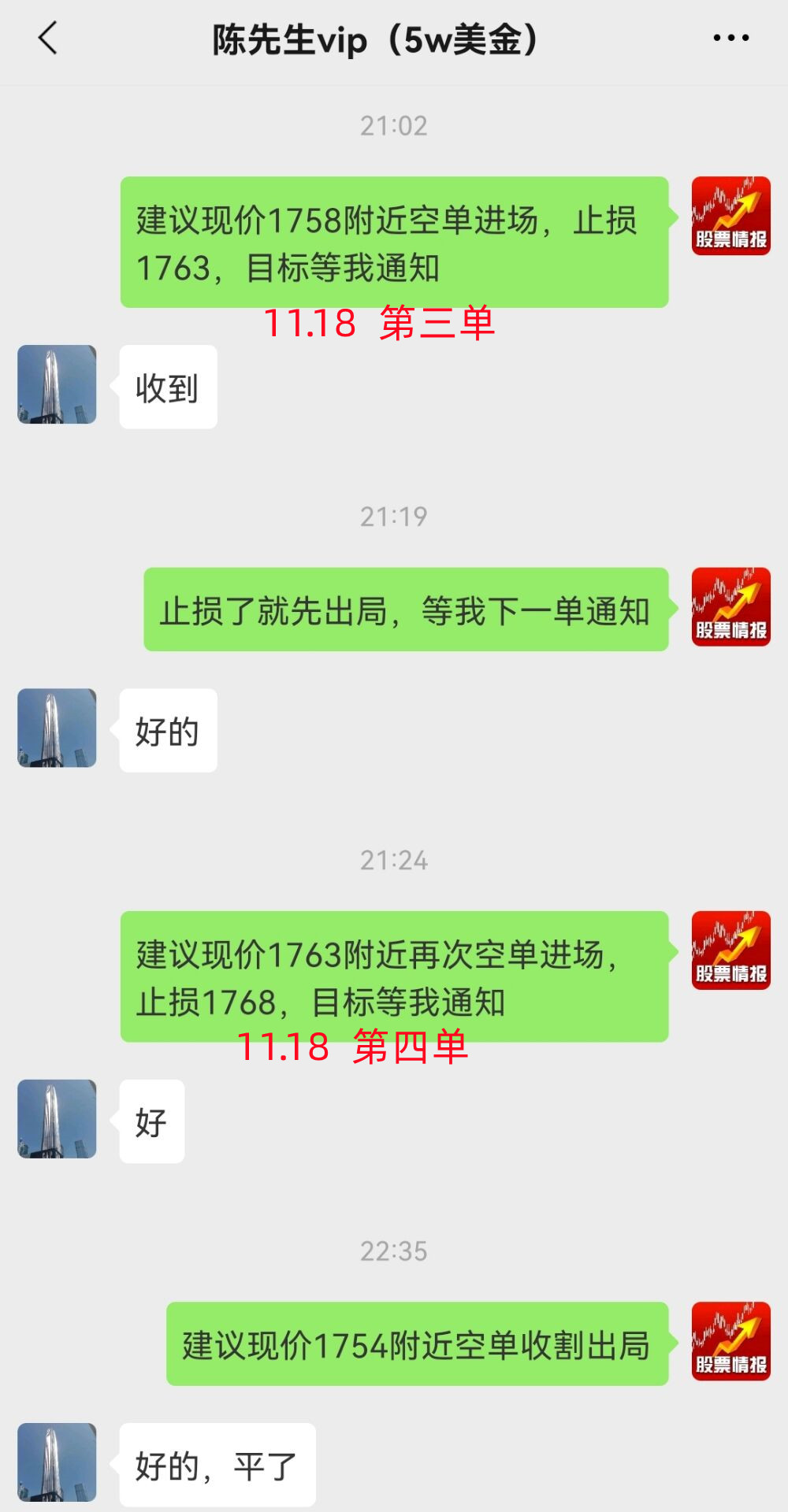The height and width of the screenshot is (1512, 788).
Task: Tap the 股票情报 avatar beside the 1758 message
Action: coord(730,216)
